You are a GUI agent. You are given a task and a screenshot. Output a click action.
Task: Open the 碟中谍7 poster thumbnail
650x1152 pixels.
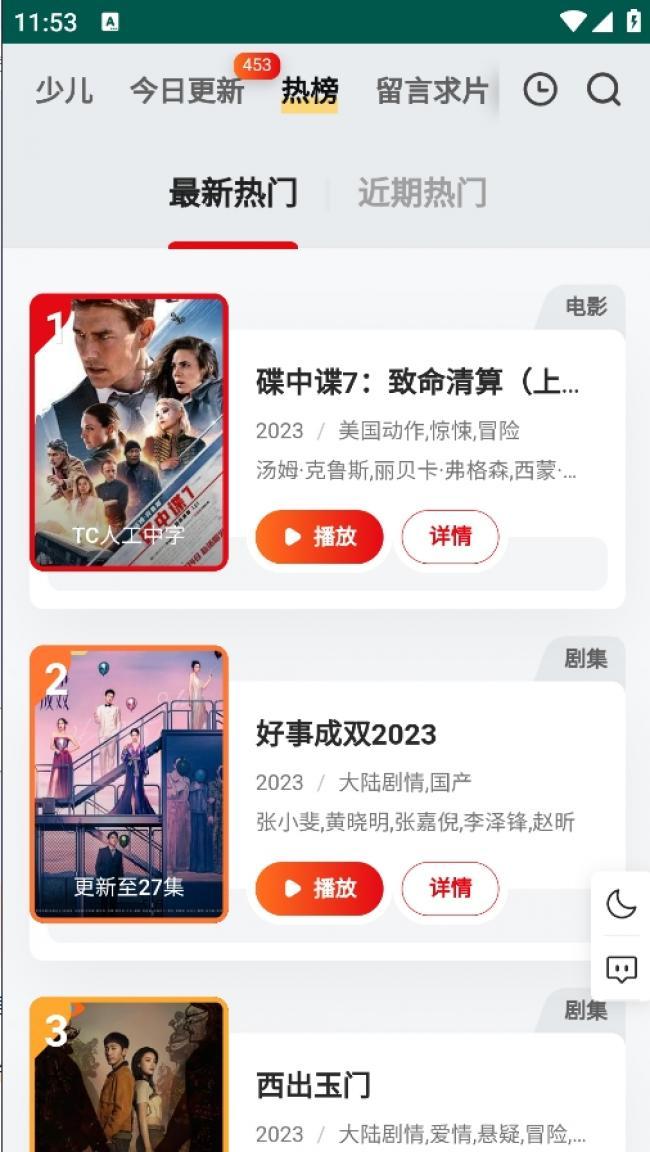click(129, 432)
